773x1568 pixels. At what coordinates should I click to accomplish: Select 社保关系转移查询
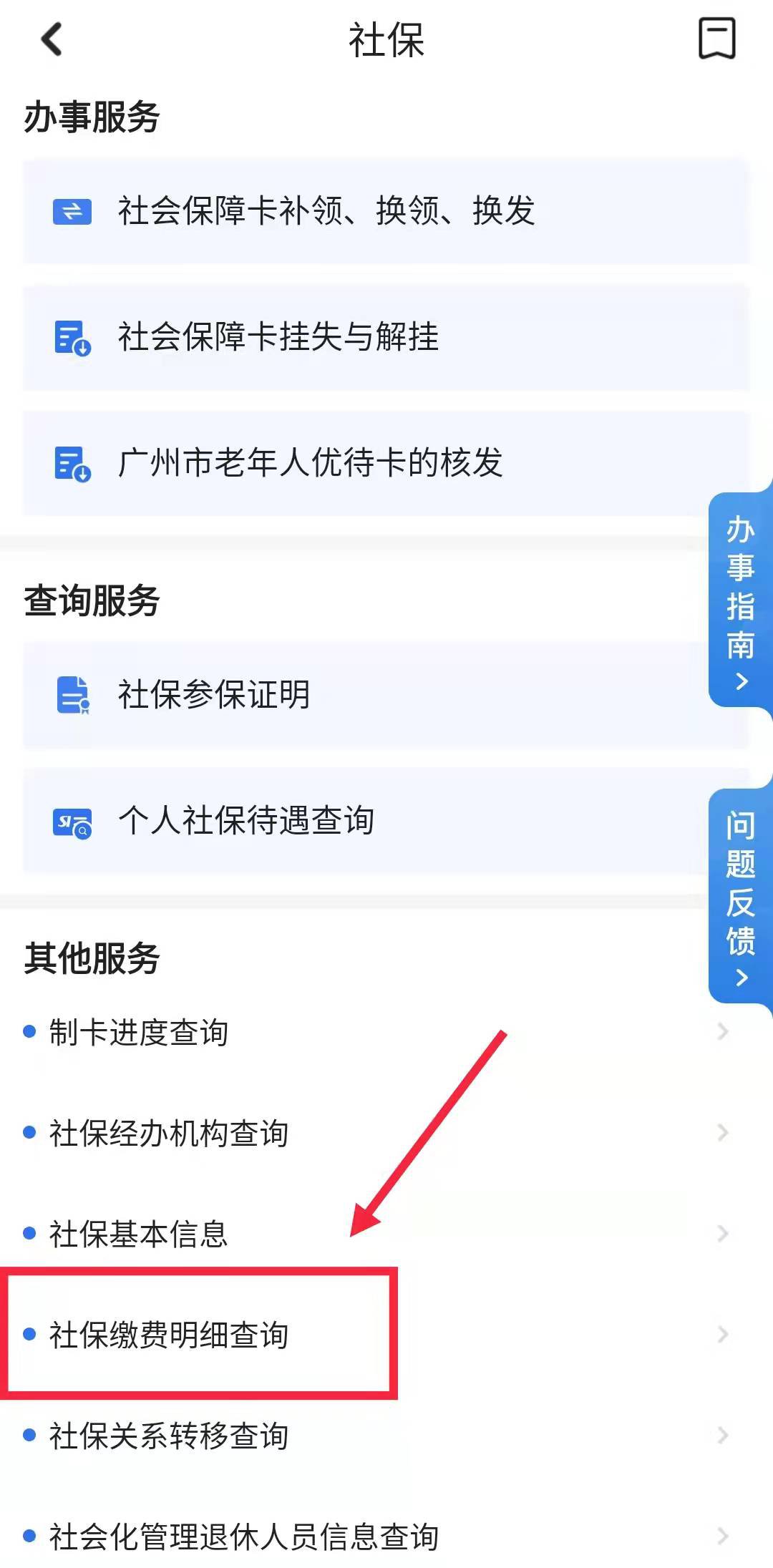pos(169,1436)
